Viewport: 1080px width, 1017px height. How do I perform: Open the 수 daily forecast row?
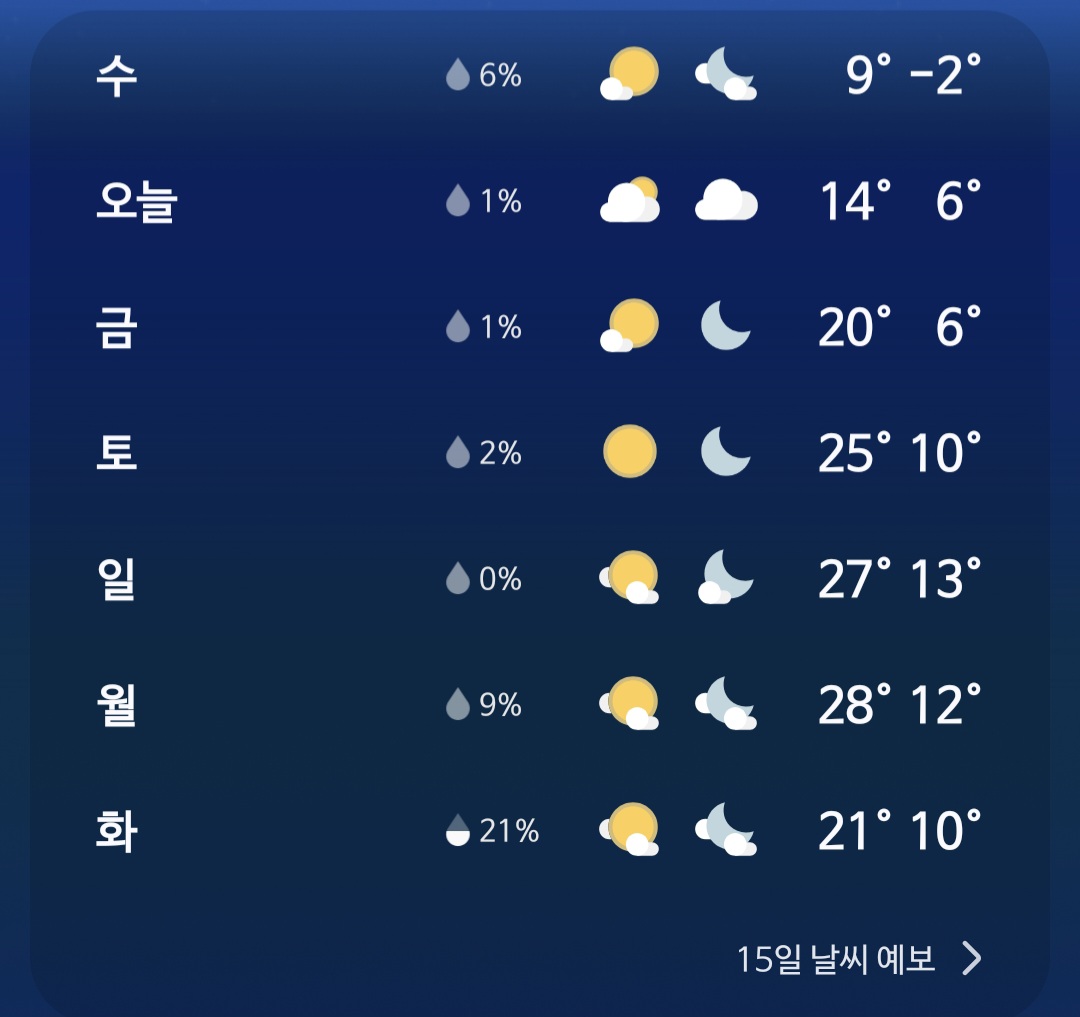[x=539, y=76]
